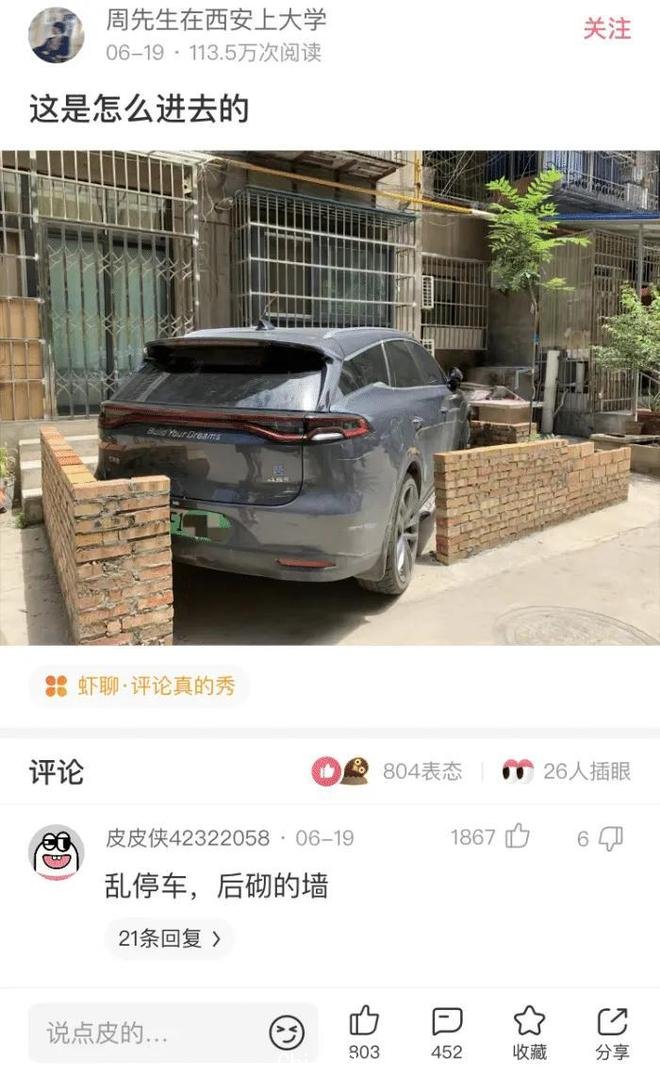Upvote 皮皮侠42322058's comment
Image resolution: width=660 pixels, height=1075 pixels.
(x=516, y=837)
